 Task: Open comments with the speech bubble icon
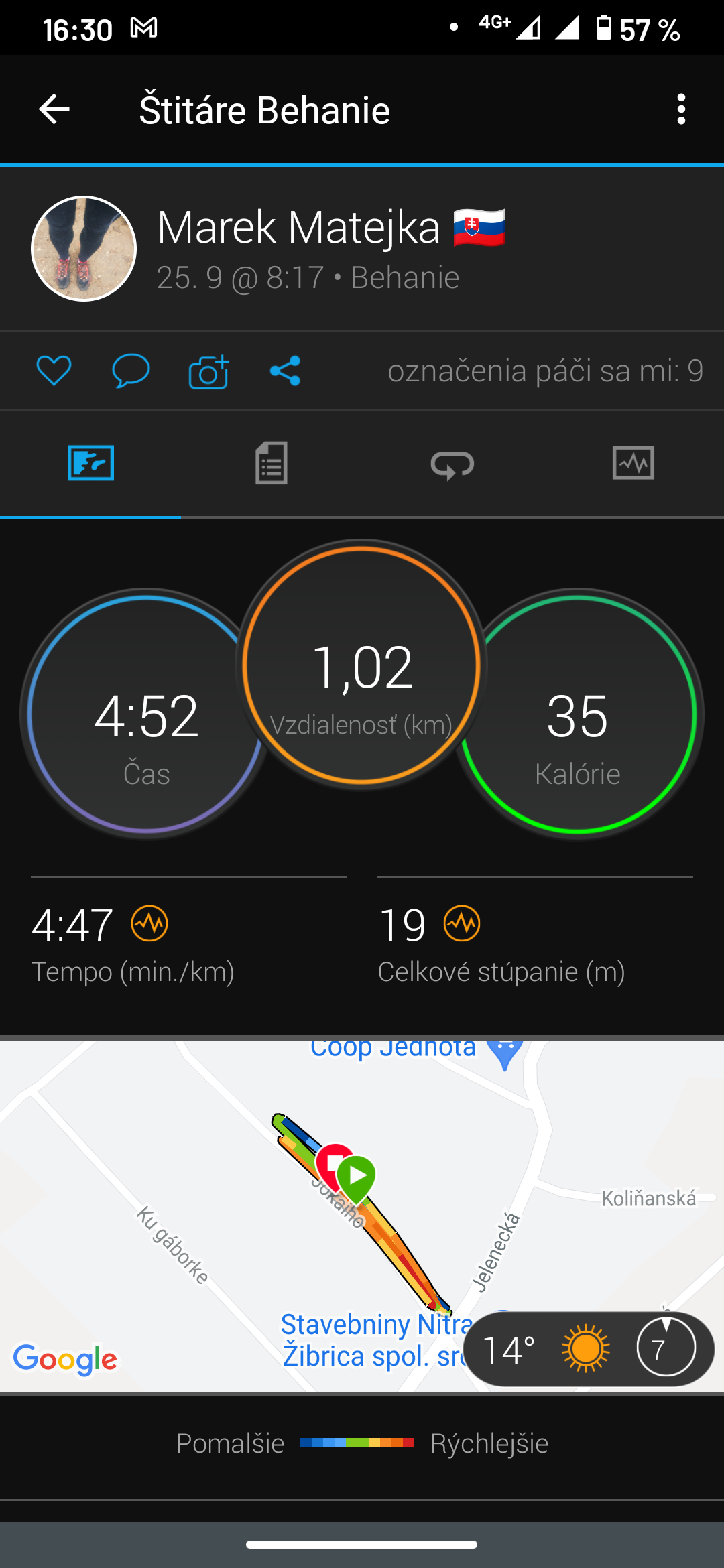pyautogui.click(x=131, y=371)
